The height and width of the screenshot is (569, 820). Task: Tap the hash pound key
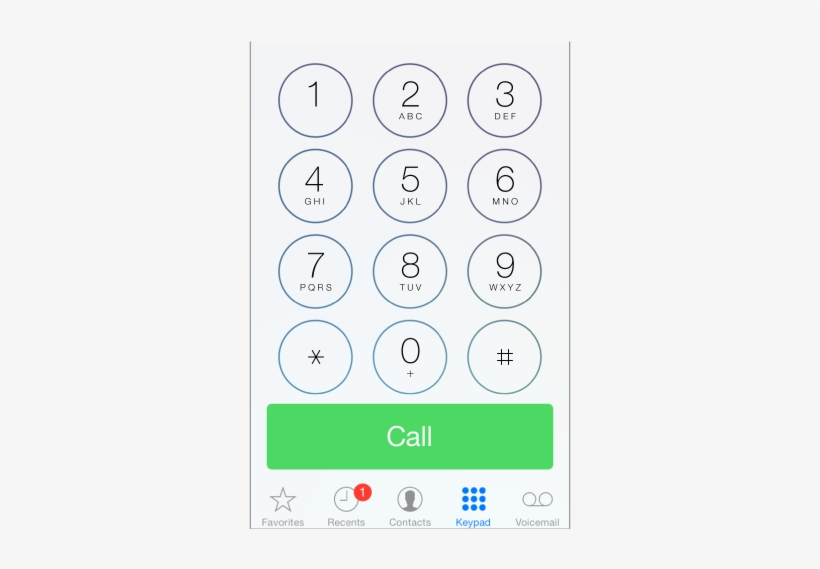[505, 357]
